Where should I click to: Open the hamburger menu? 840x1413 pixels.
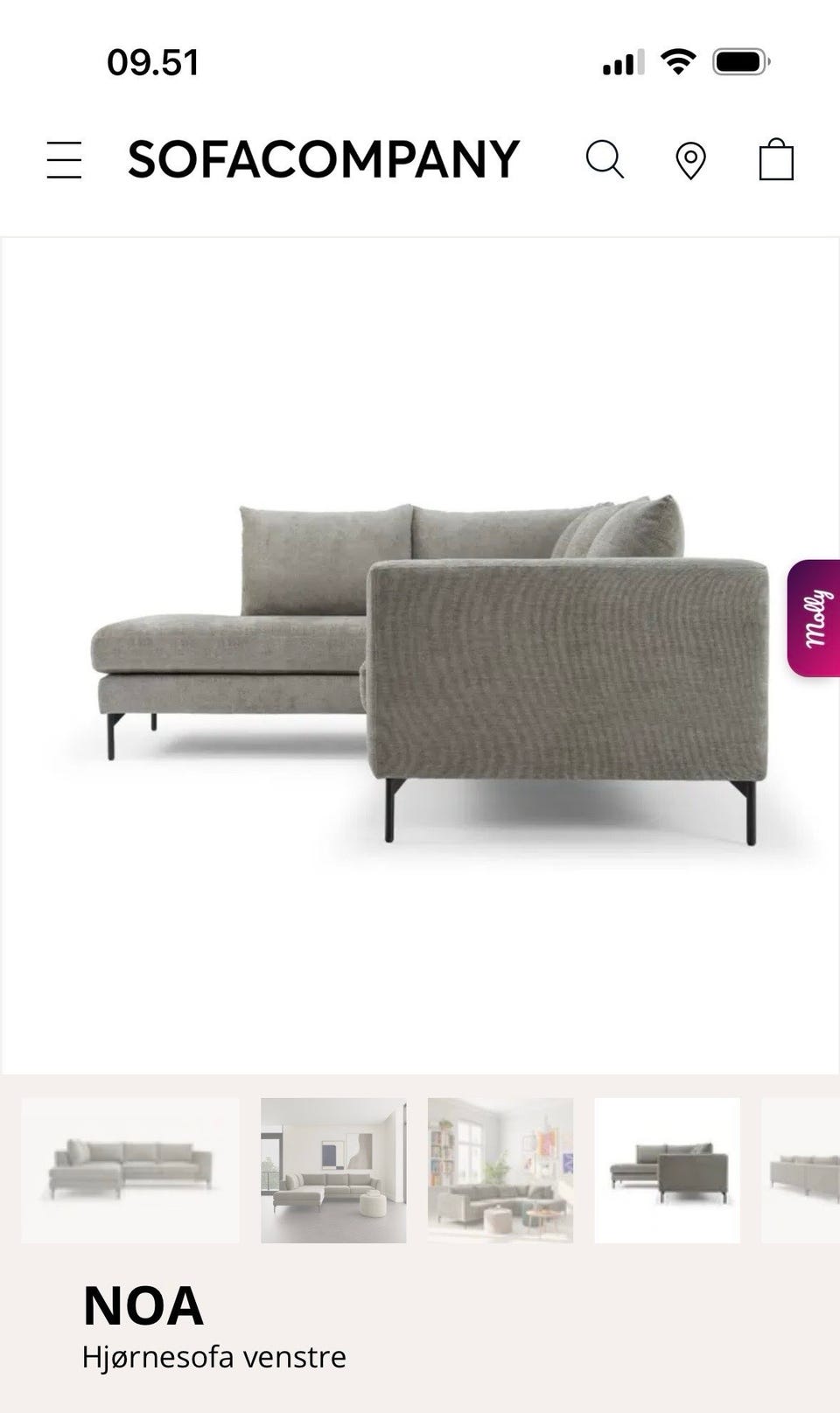tap(64, 160)
